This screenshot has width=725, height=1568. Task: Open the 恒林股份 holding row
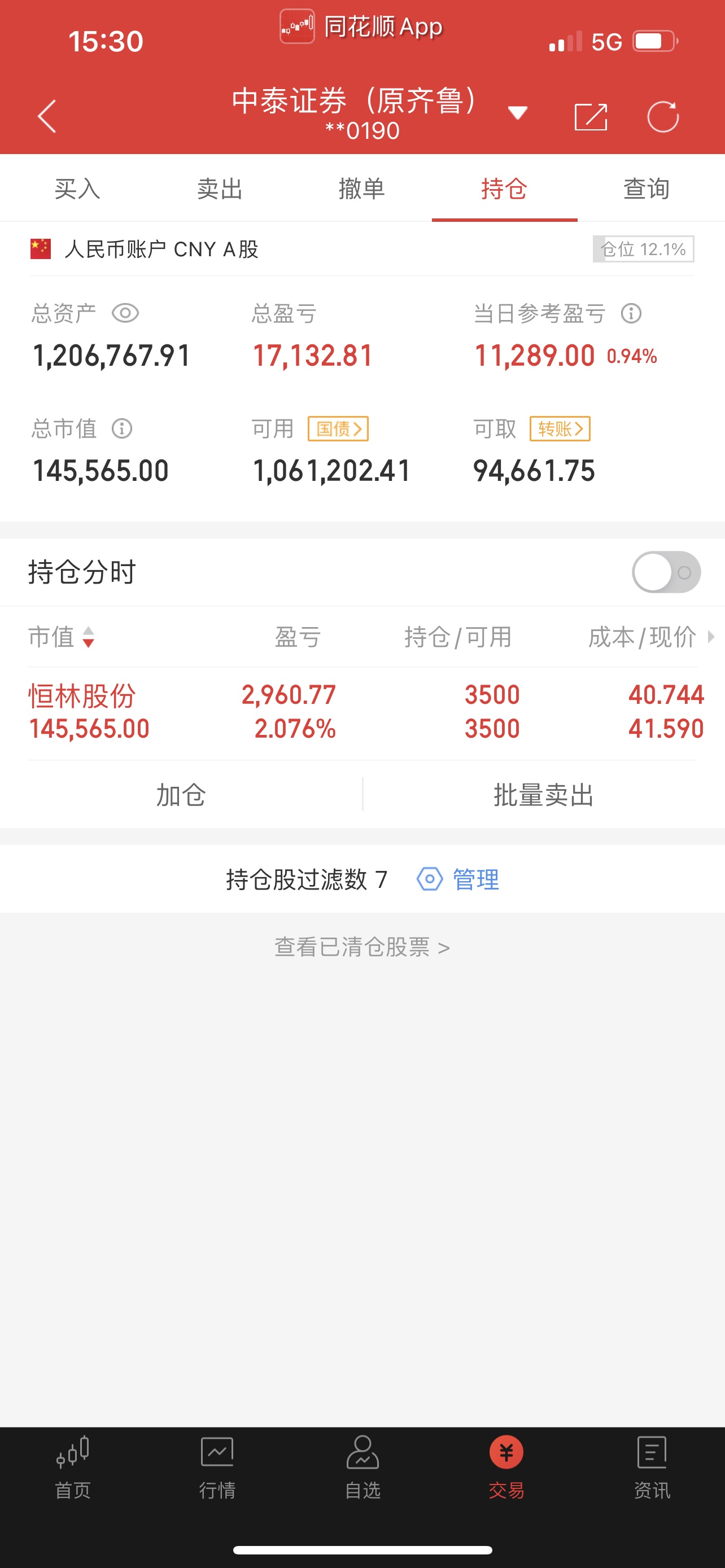362,712
